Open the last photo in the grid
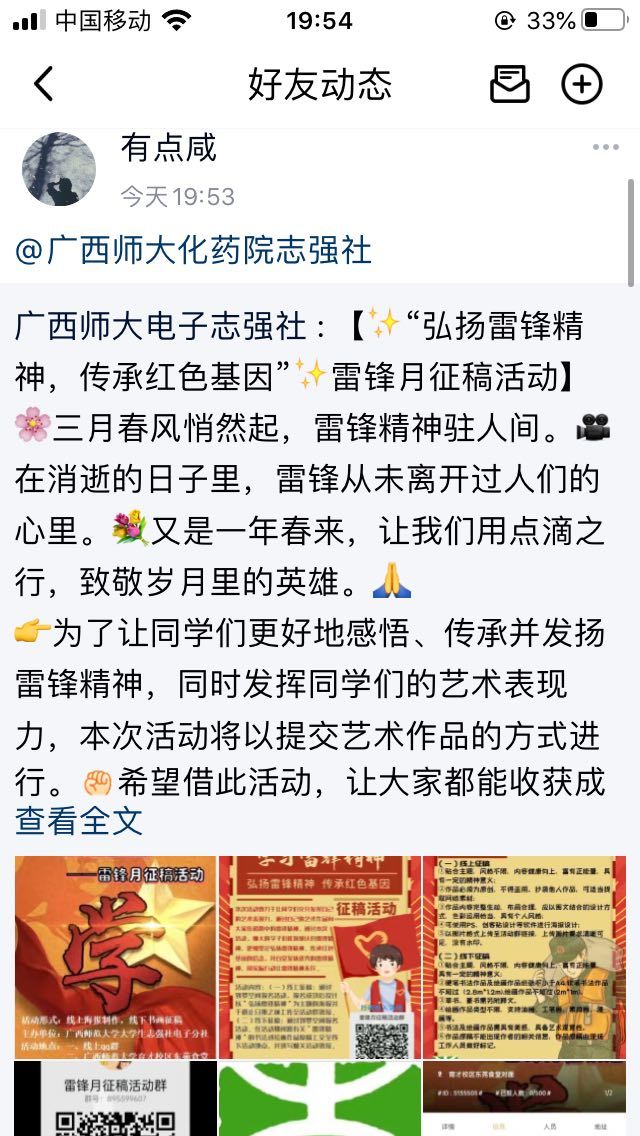This screenshot has height=1136, width=640. pos(523,1098)
